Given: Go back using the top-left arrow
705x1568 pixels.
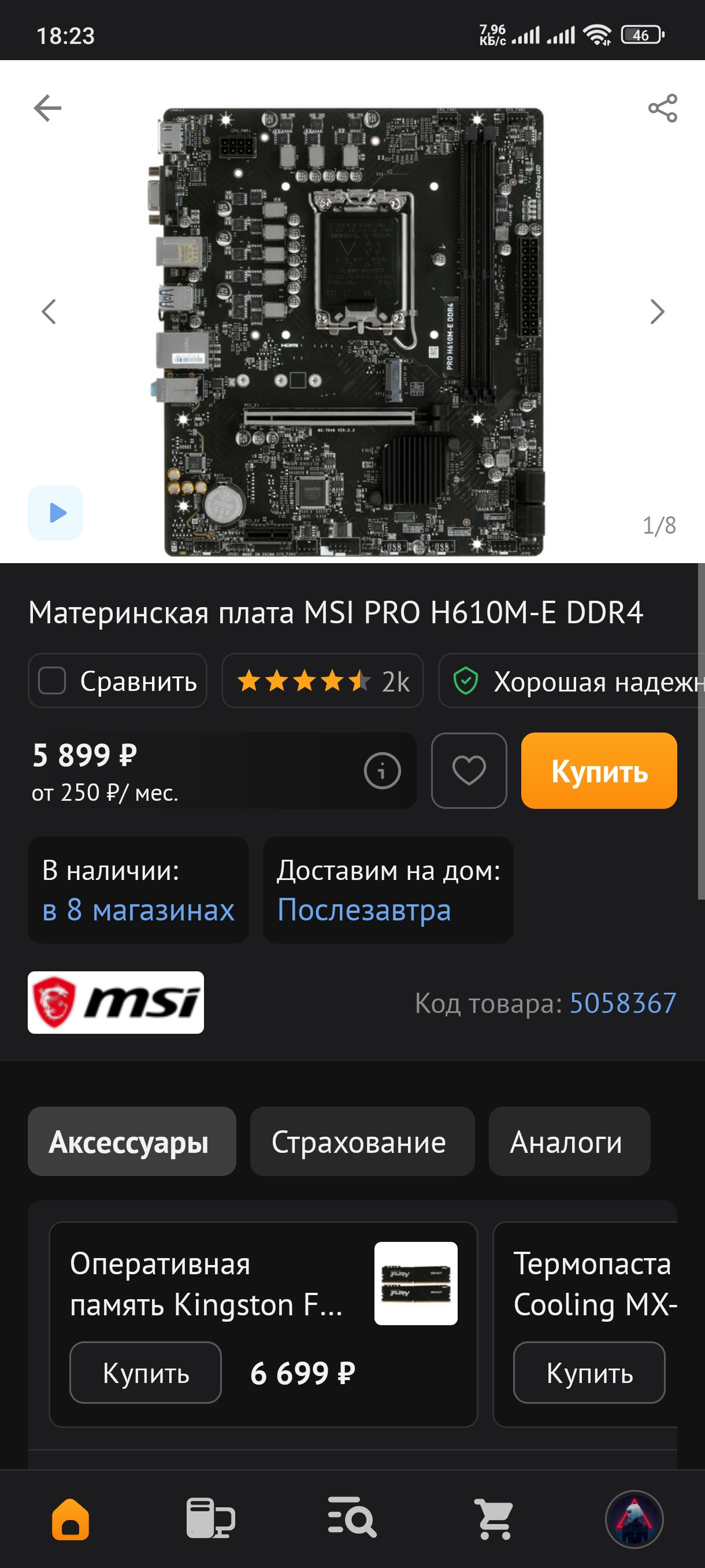Looking at the screenshot, I should 47,108.
